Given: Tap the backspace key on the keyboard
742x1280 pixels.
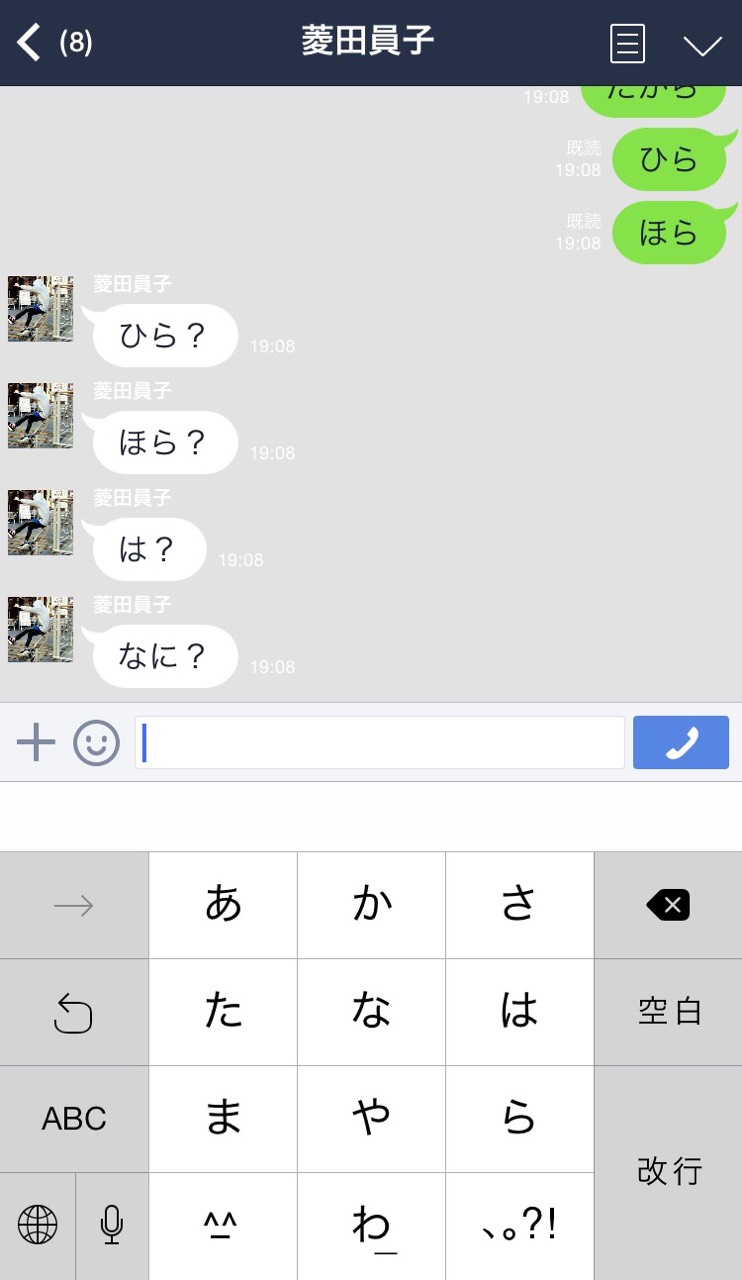Looking at the screenshot, I should 667,906.
